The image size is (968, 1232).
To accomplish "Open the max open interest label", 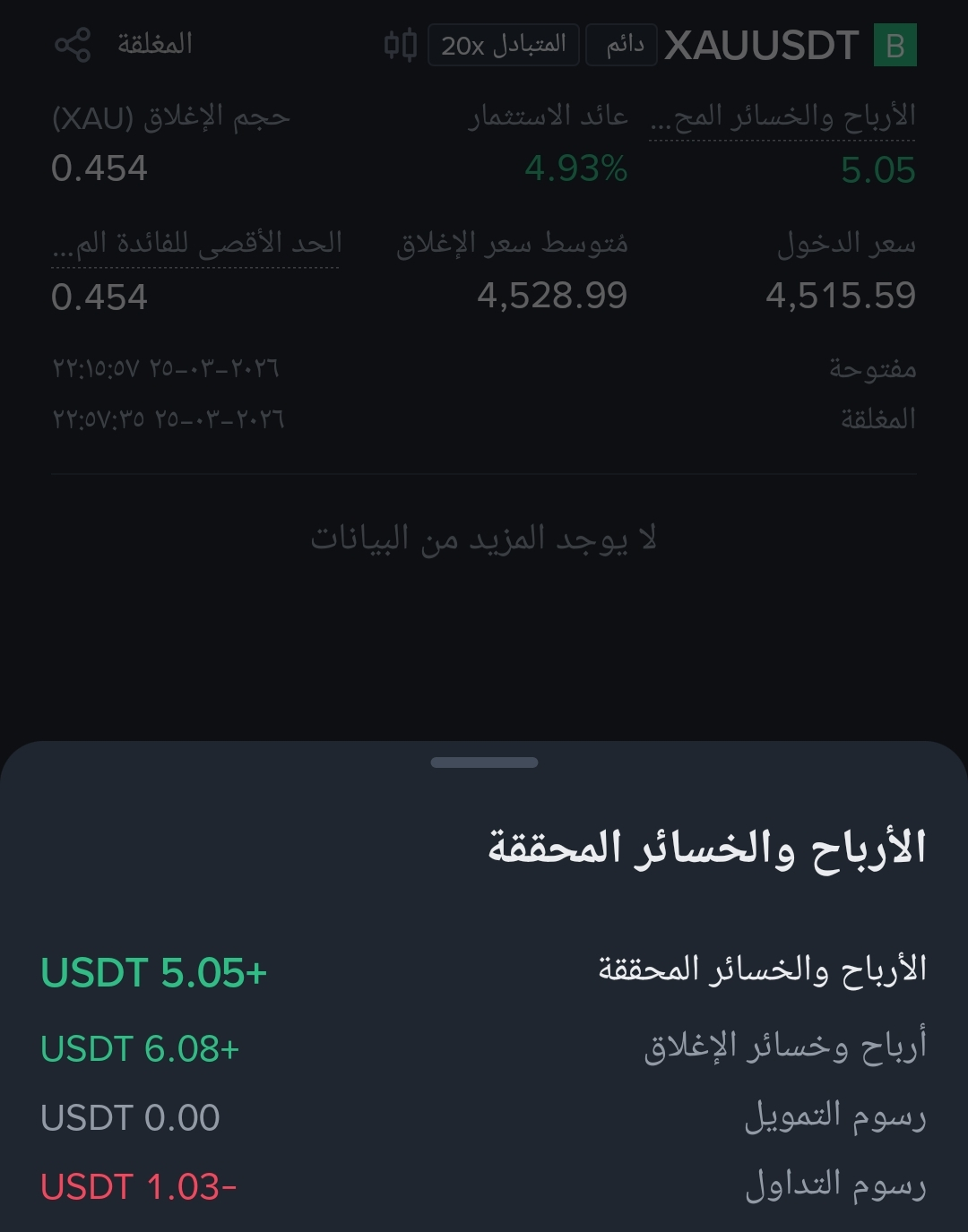I will coord(196,244).
